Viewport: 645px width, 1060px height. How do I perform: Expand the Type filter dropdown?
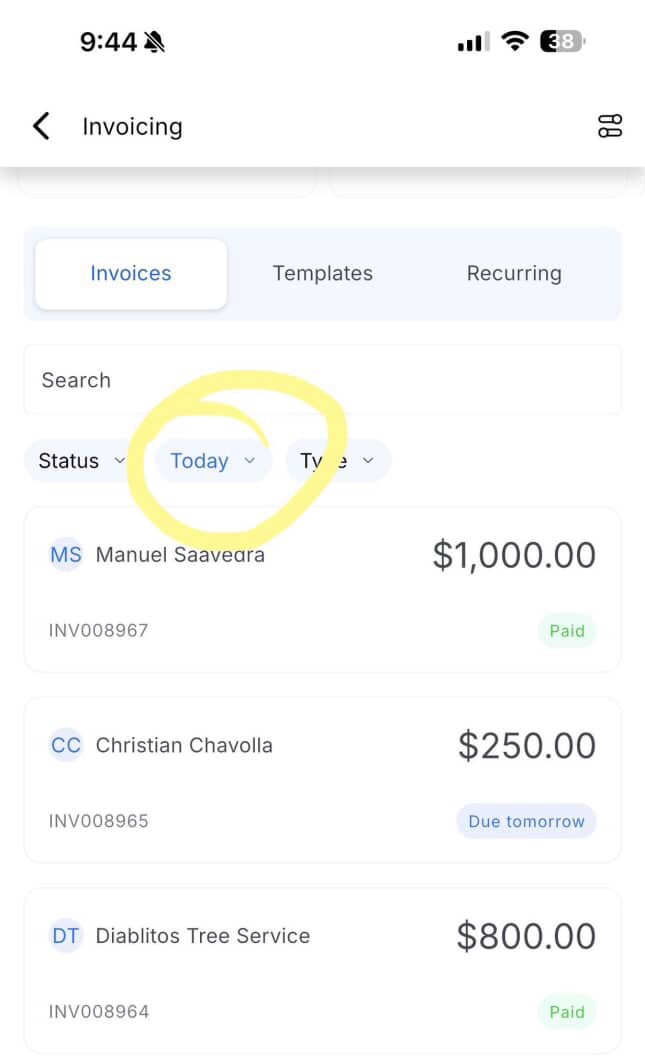point(337,461)
